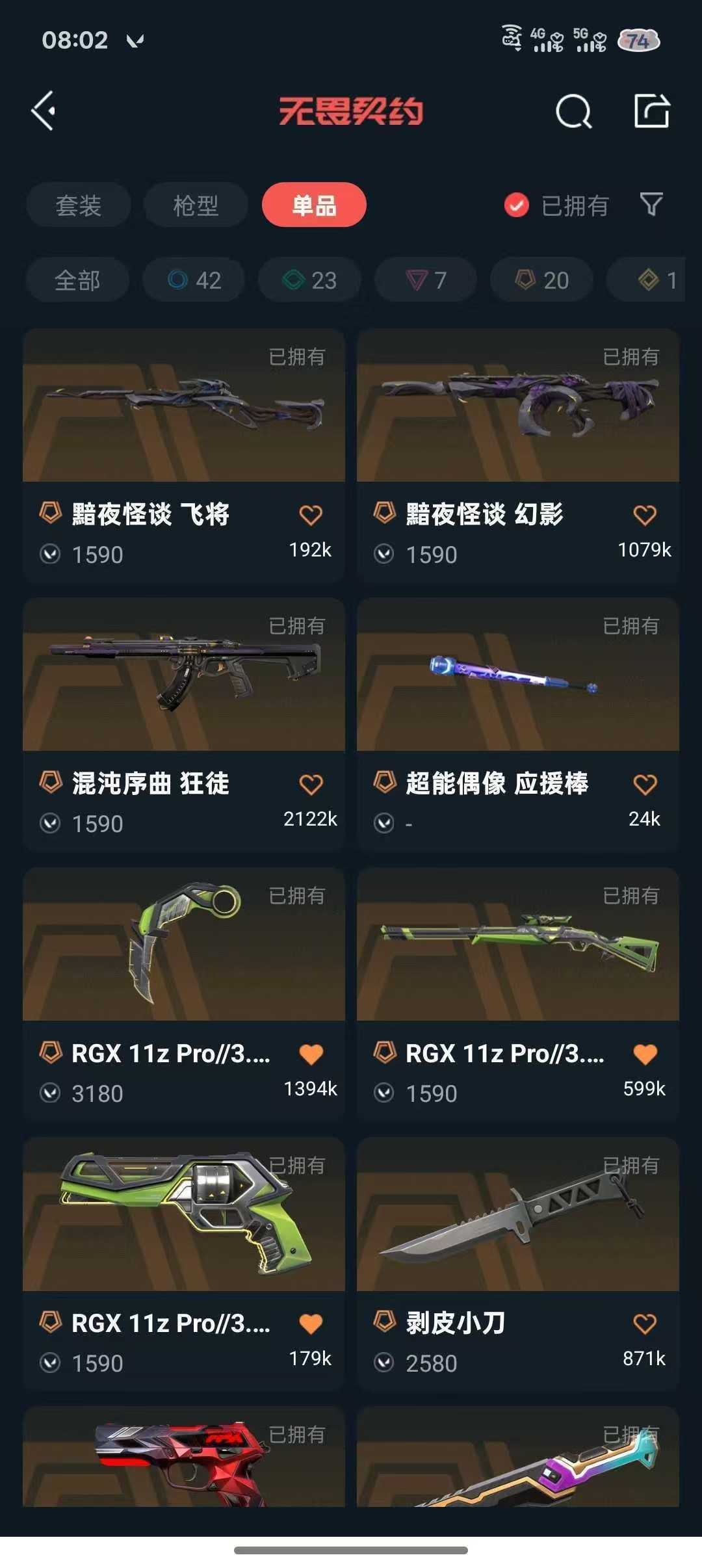This screenshot has width=702, height=1568.
Task: Switch to the 套装 tab
Action: tap(79, 205)
